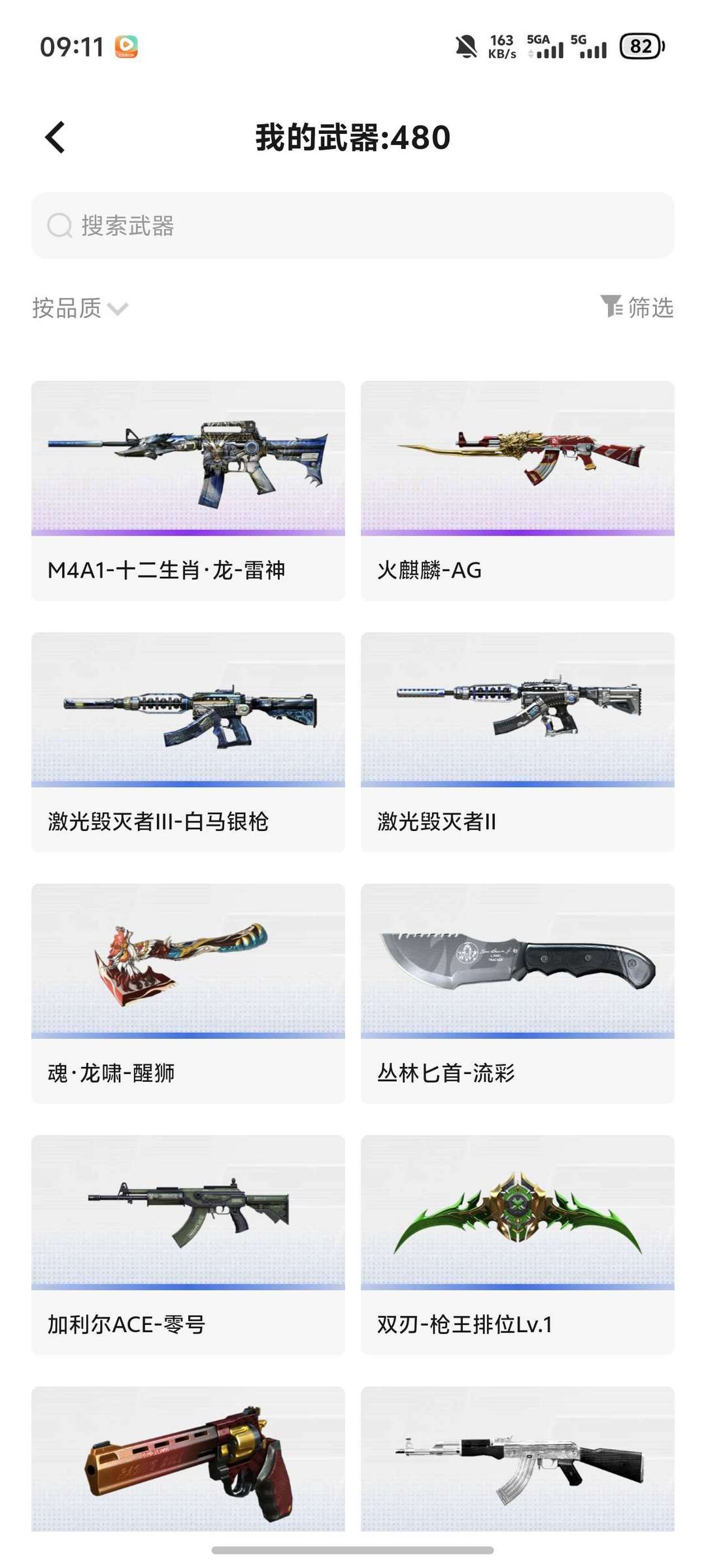Open the 筛选 filter options
The image size is (706, 1568).
637,307
